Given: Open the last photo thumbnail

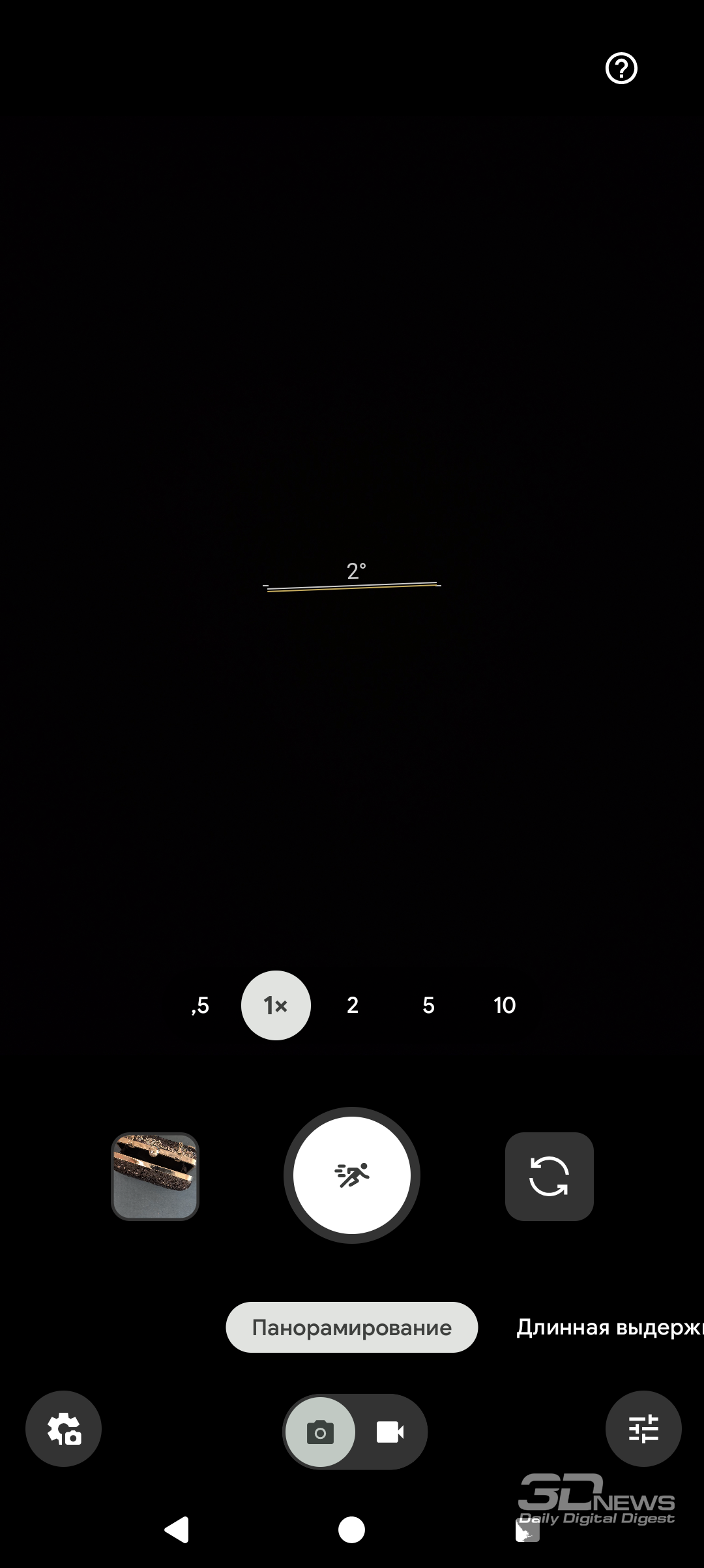Looking at the screenshot, I should click(155, 1176).
